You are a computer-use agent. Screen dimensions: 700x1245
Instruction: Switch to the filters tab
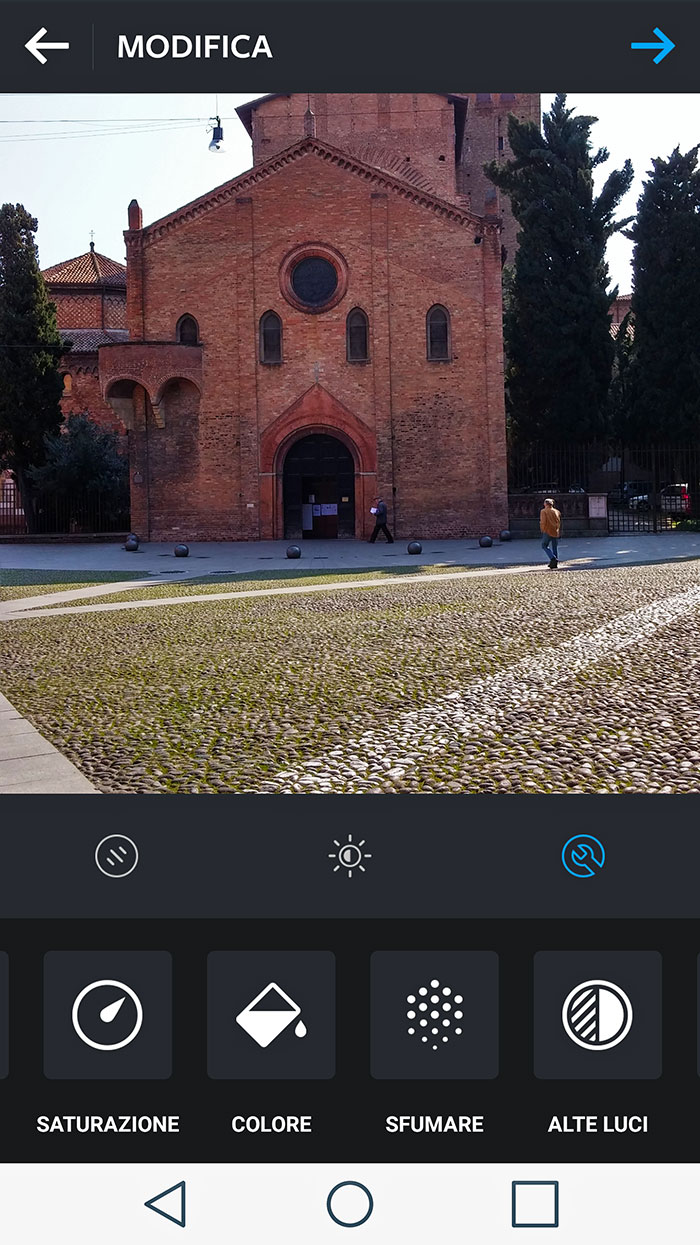[x=116, y=856]
